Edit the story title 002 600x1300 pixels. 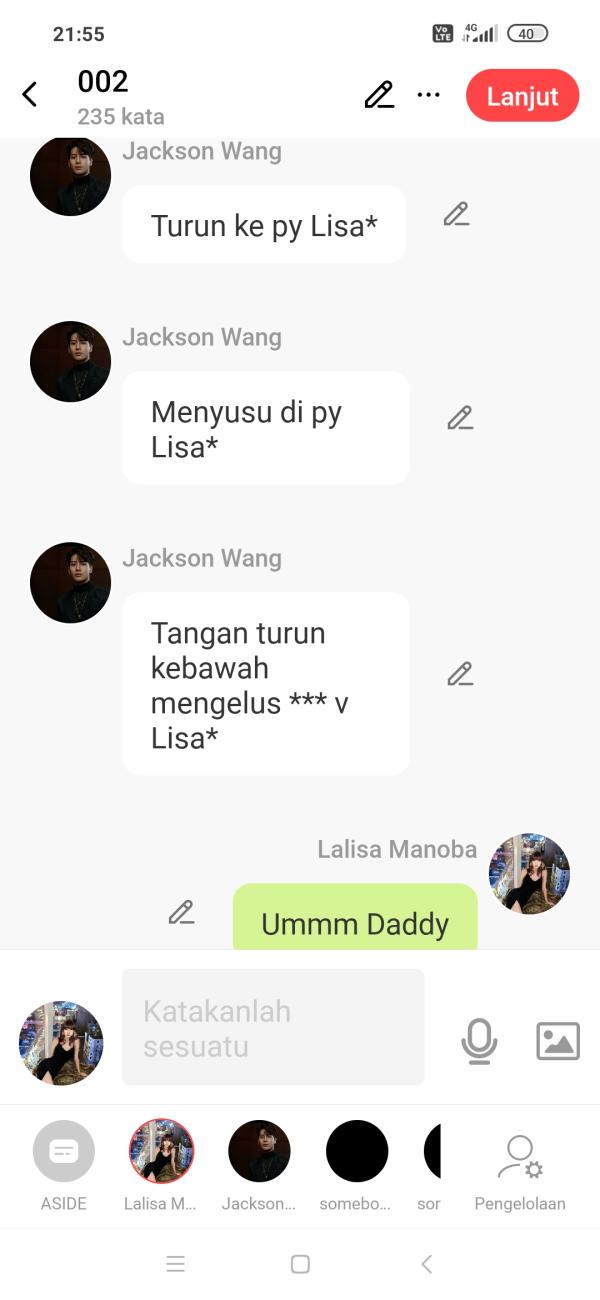click(x=378, y=95)
